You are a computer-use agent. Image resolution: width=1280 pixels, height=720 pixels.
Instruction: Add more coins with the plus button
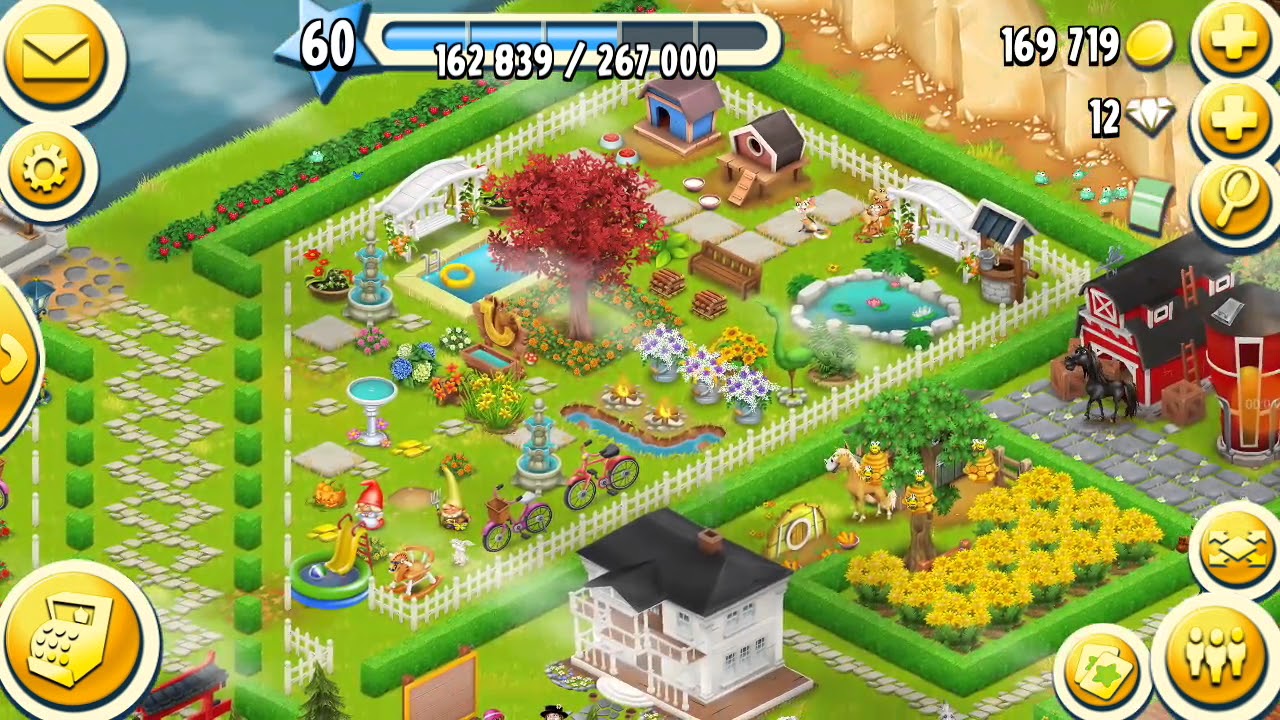(1233, 40)
